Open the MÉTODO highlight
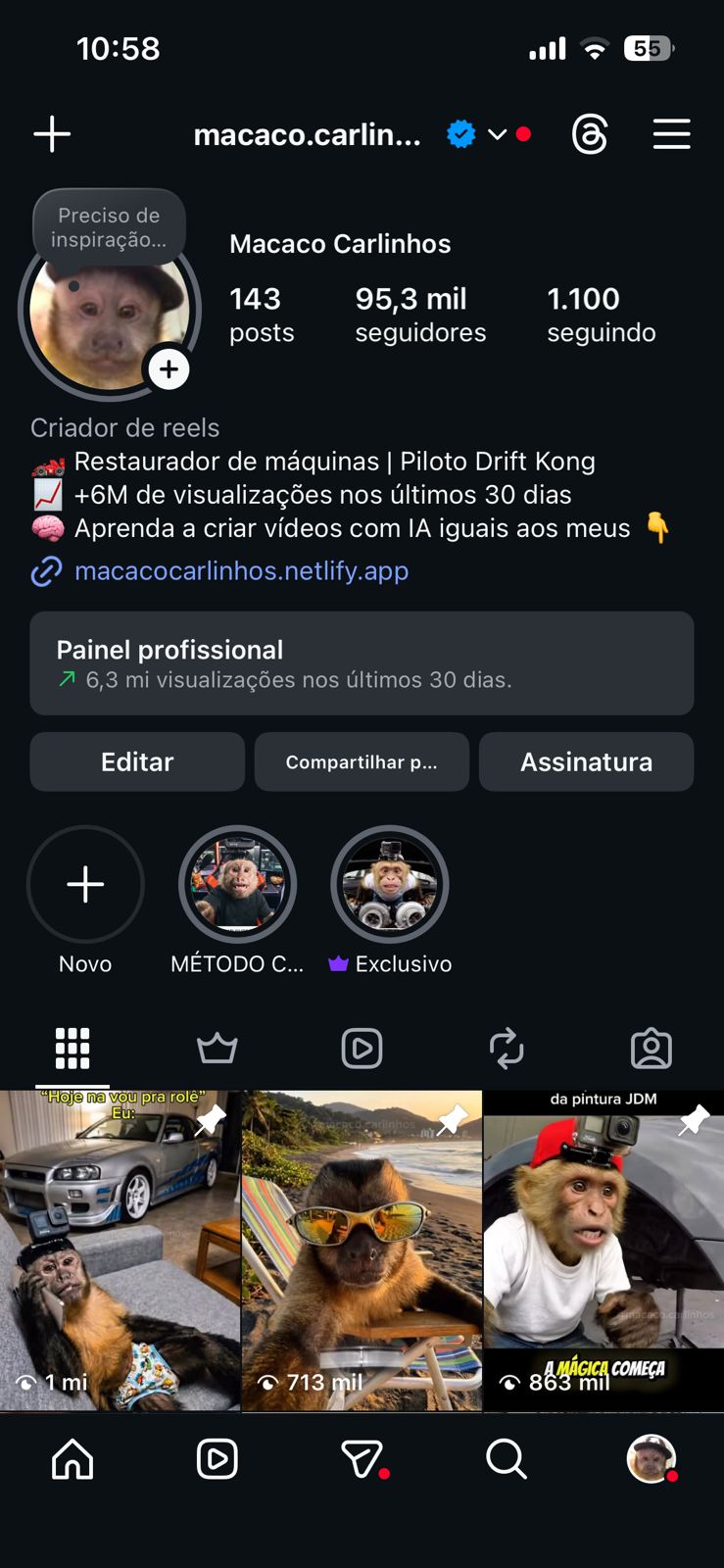This screenshot has height=1568, width=724. [x=237, y=885]
